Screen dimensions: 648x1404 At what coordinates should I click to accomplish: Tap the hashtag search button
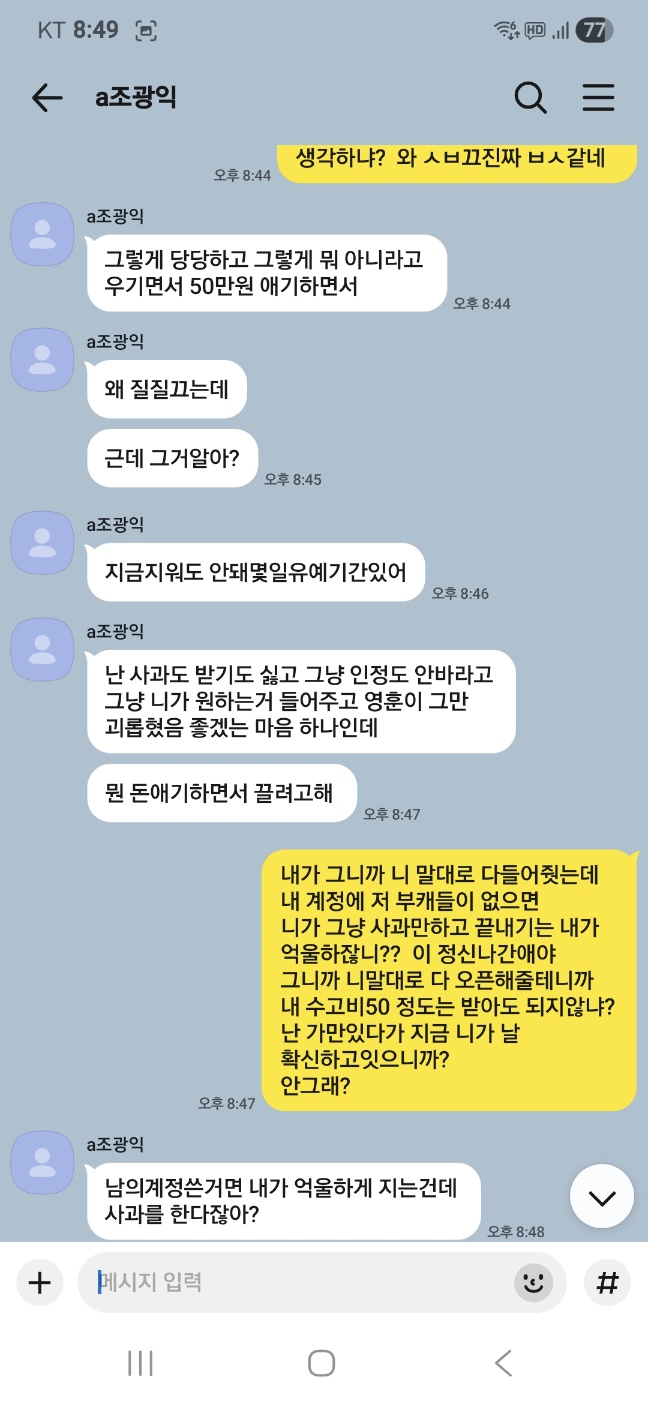(607, 1282)
